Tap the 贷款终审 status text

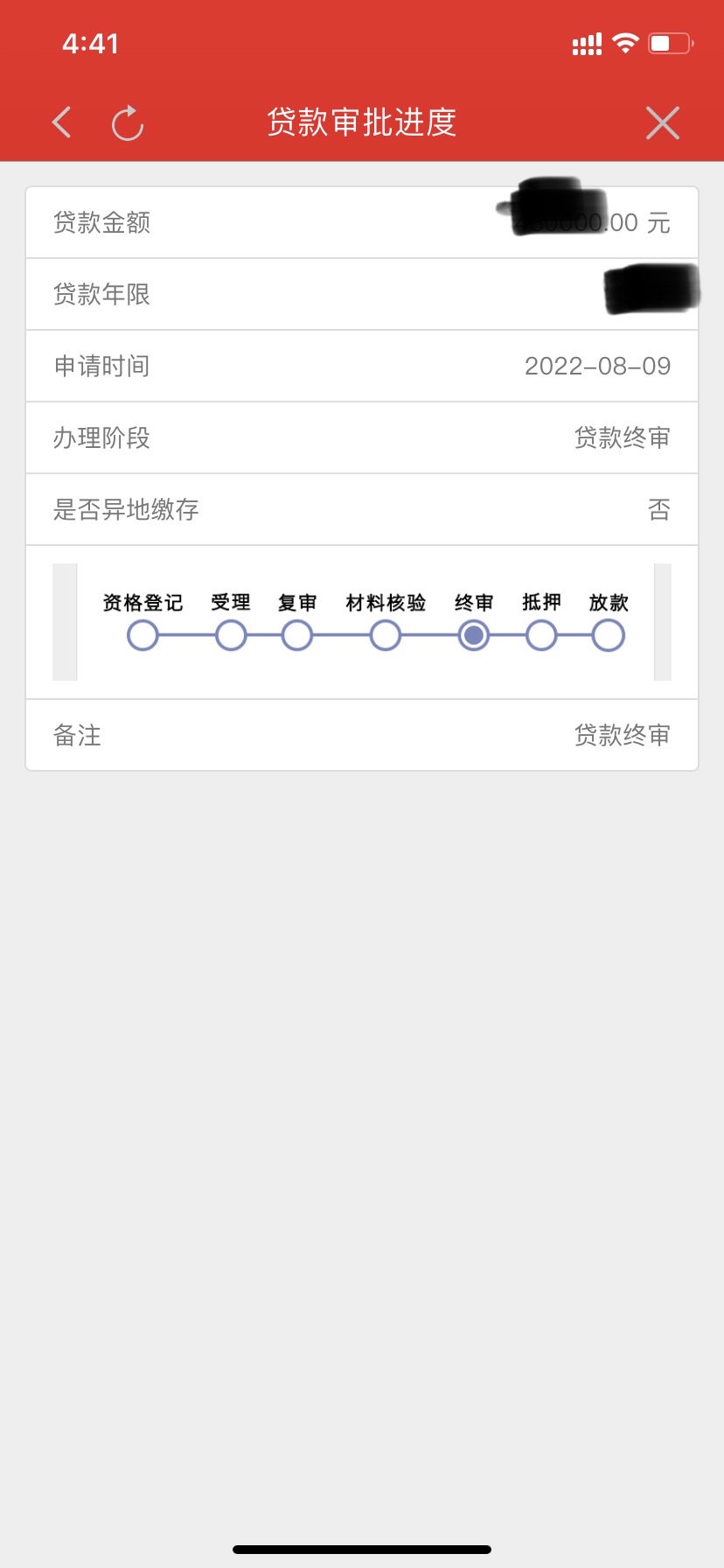click(622, 437)
